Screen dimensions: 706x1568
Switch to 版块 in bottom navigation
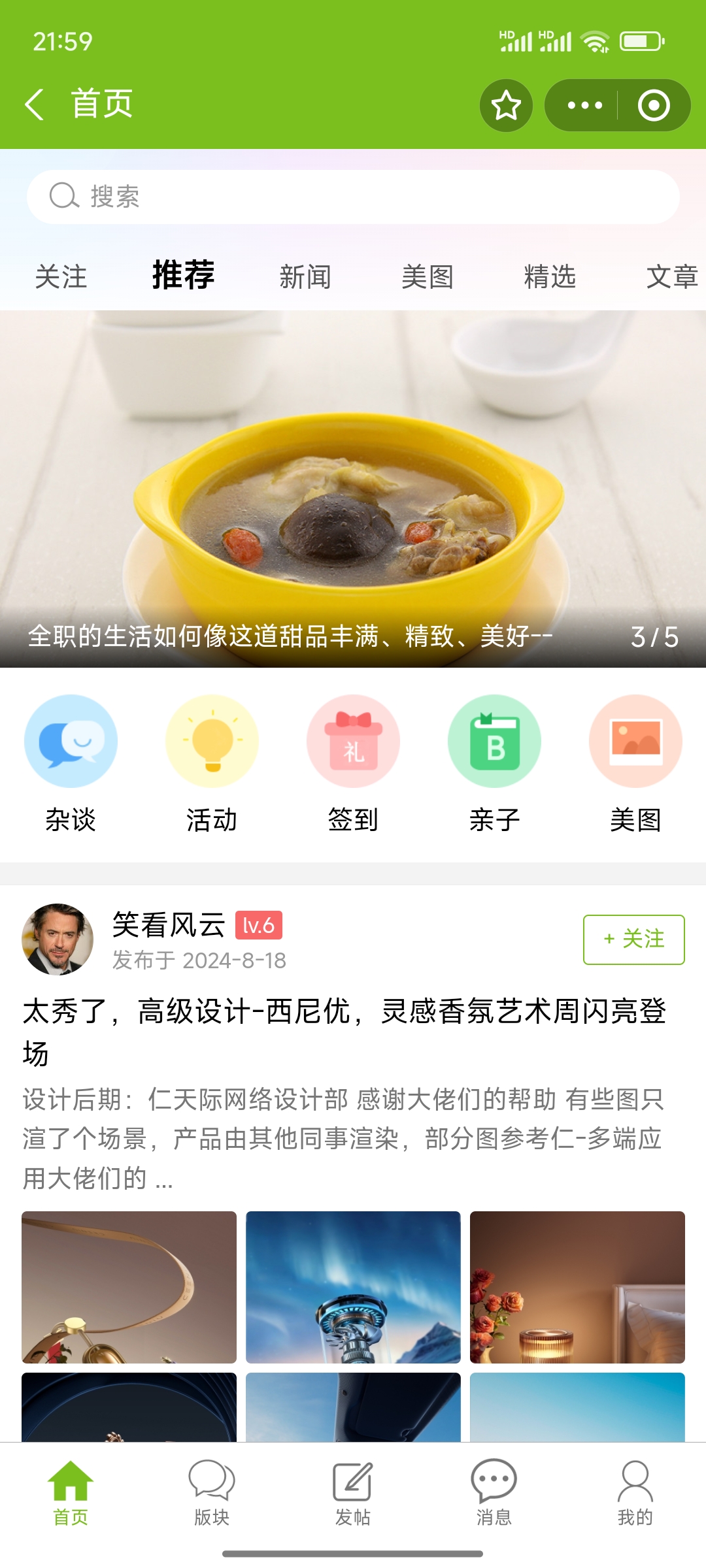pos(212,1493)
